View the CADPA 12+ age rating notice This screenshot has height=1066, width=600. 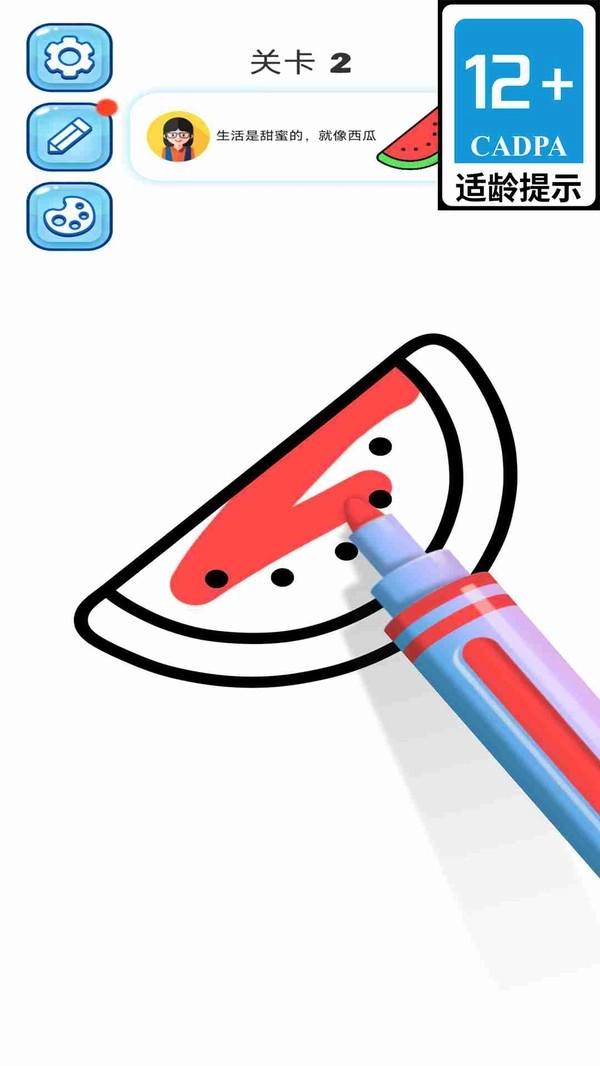[x=518, y=105]
